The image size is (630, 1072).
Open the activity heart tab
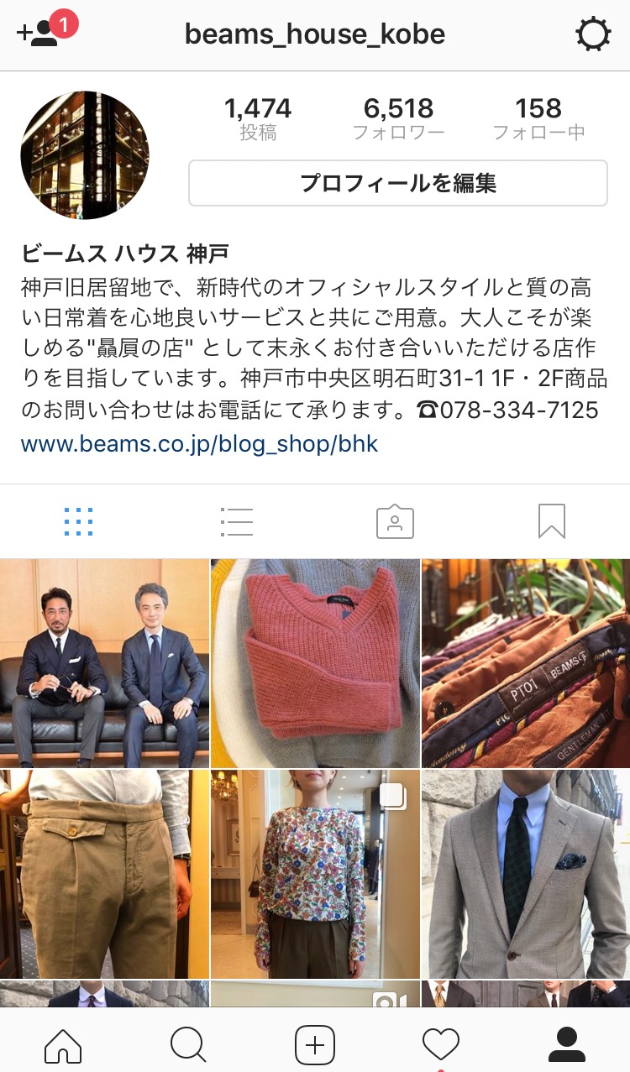pos(440,1045)
